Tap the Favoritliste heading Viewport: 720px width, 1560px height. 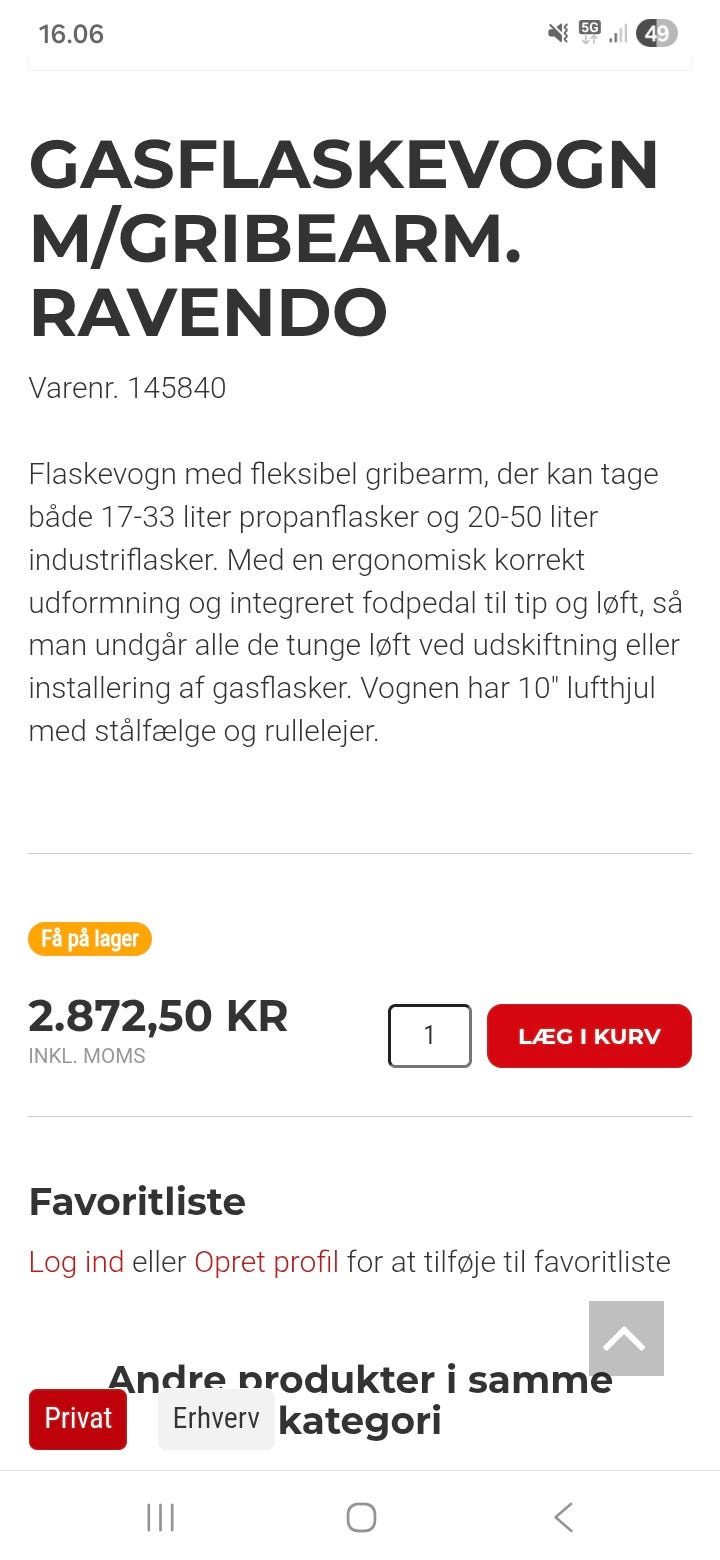(138, 1202)
